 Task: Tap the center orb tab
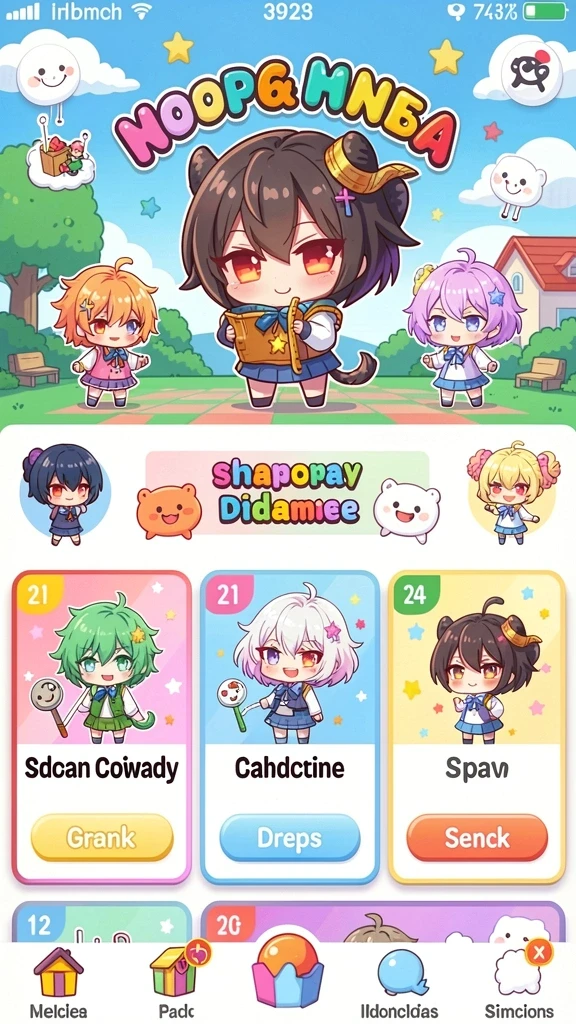coord(288,976)
